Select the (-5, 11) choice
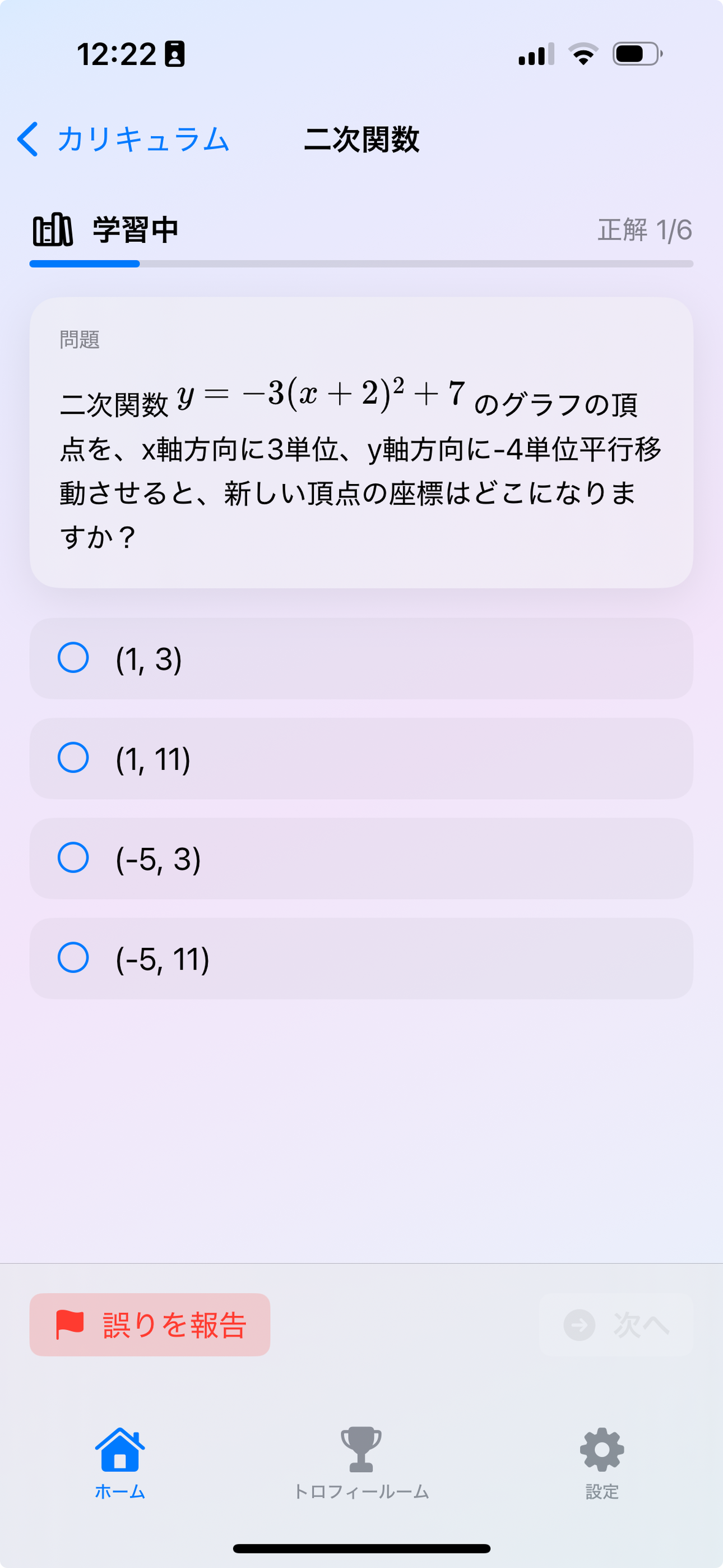723x1568 pixels. click(x=360, y=958)
